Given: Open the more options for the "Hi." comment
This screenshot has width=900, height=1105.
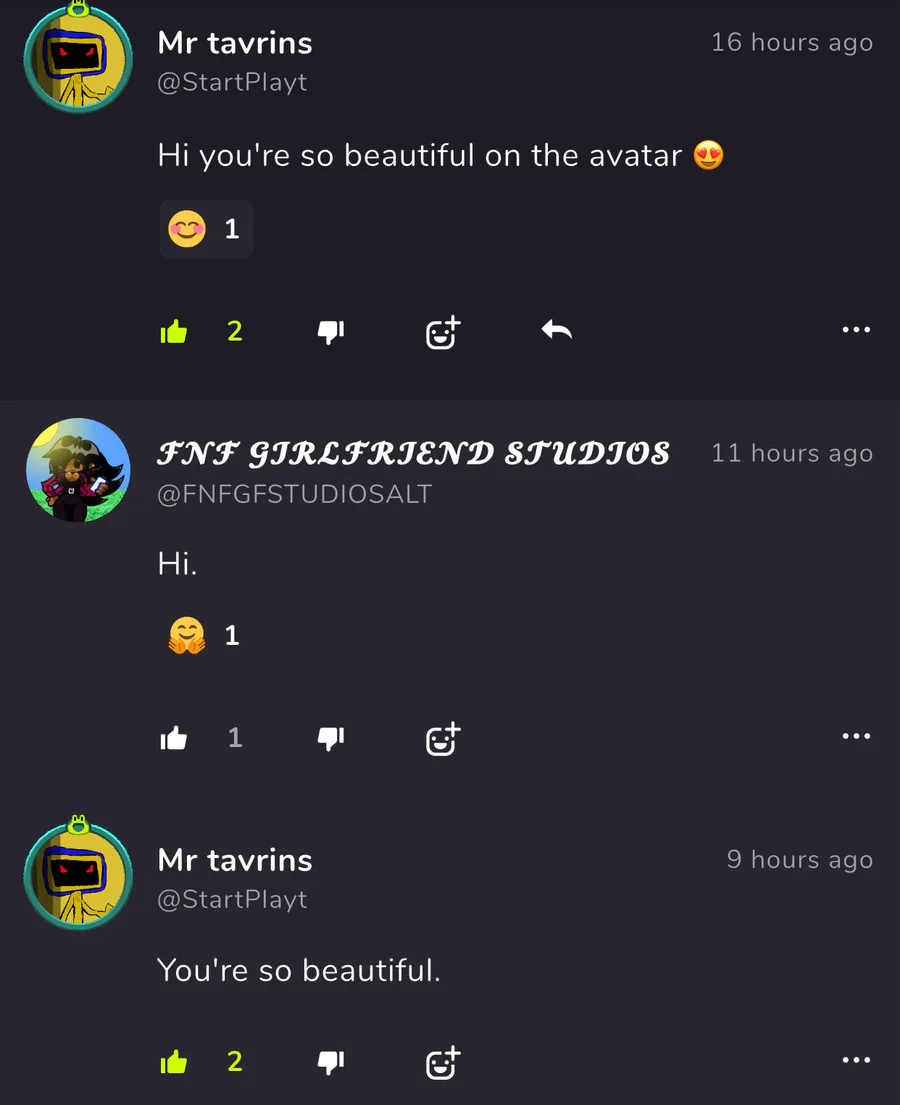Looking at the screenshot, I should click(x=856, y=736).
